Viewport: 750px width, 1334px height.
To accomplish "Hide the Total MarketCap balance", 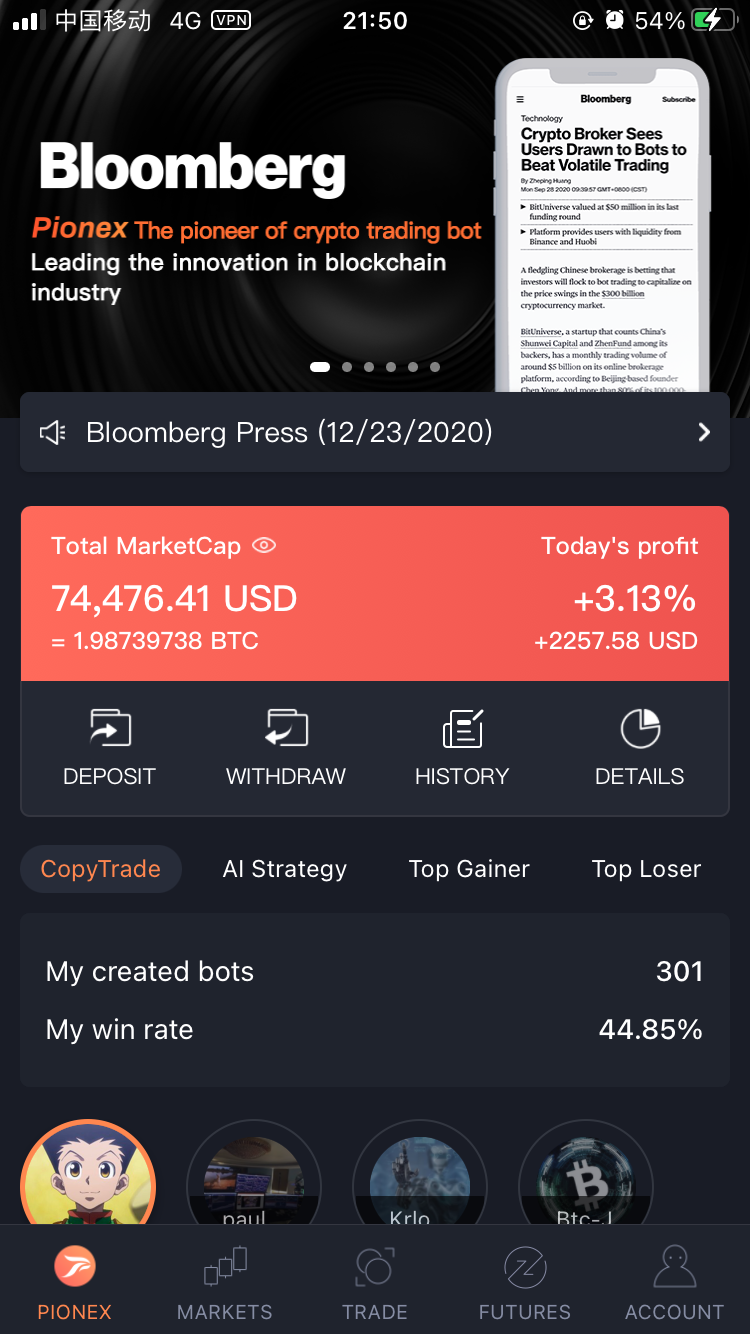I will [264, 546].
